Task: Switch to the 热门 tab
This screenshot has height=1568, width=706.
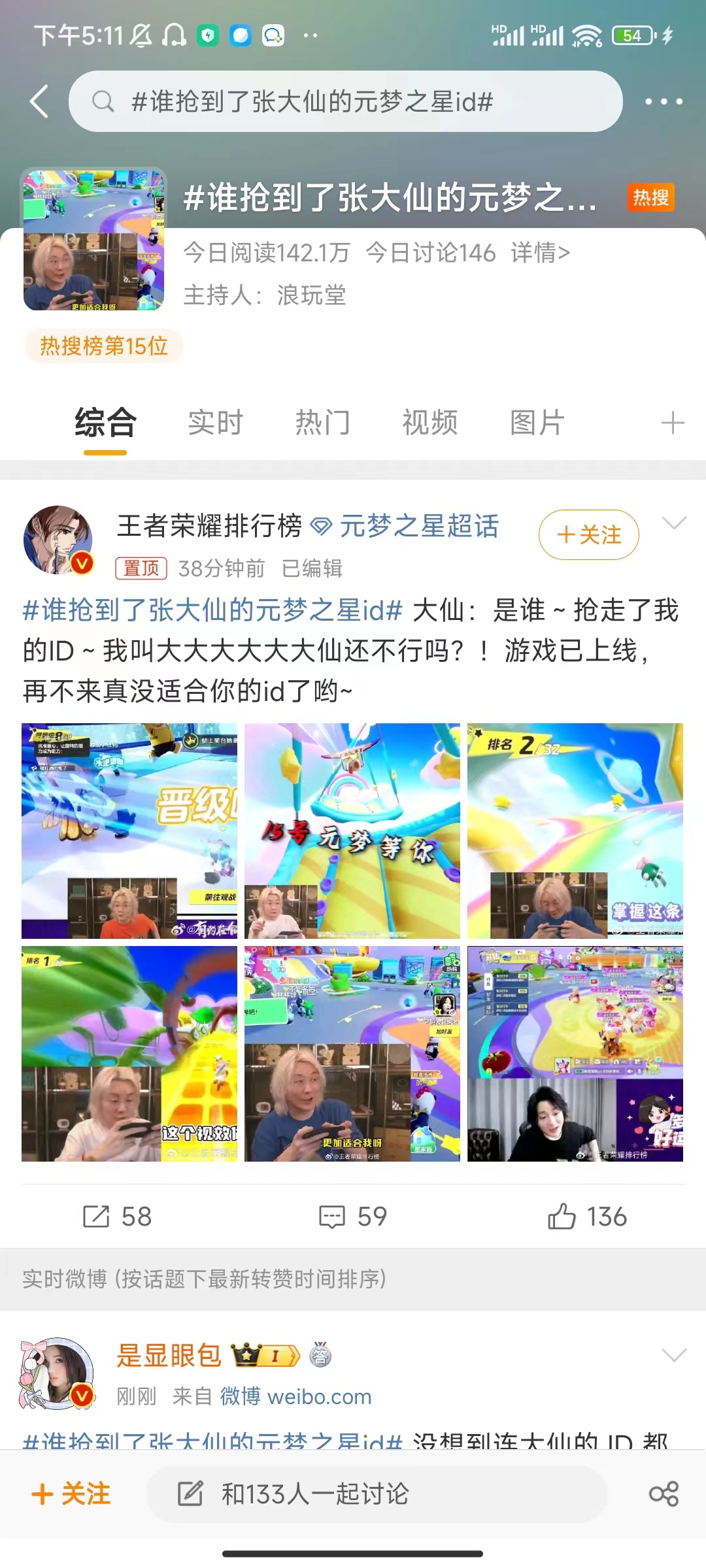Action: point(322,423)
